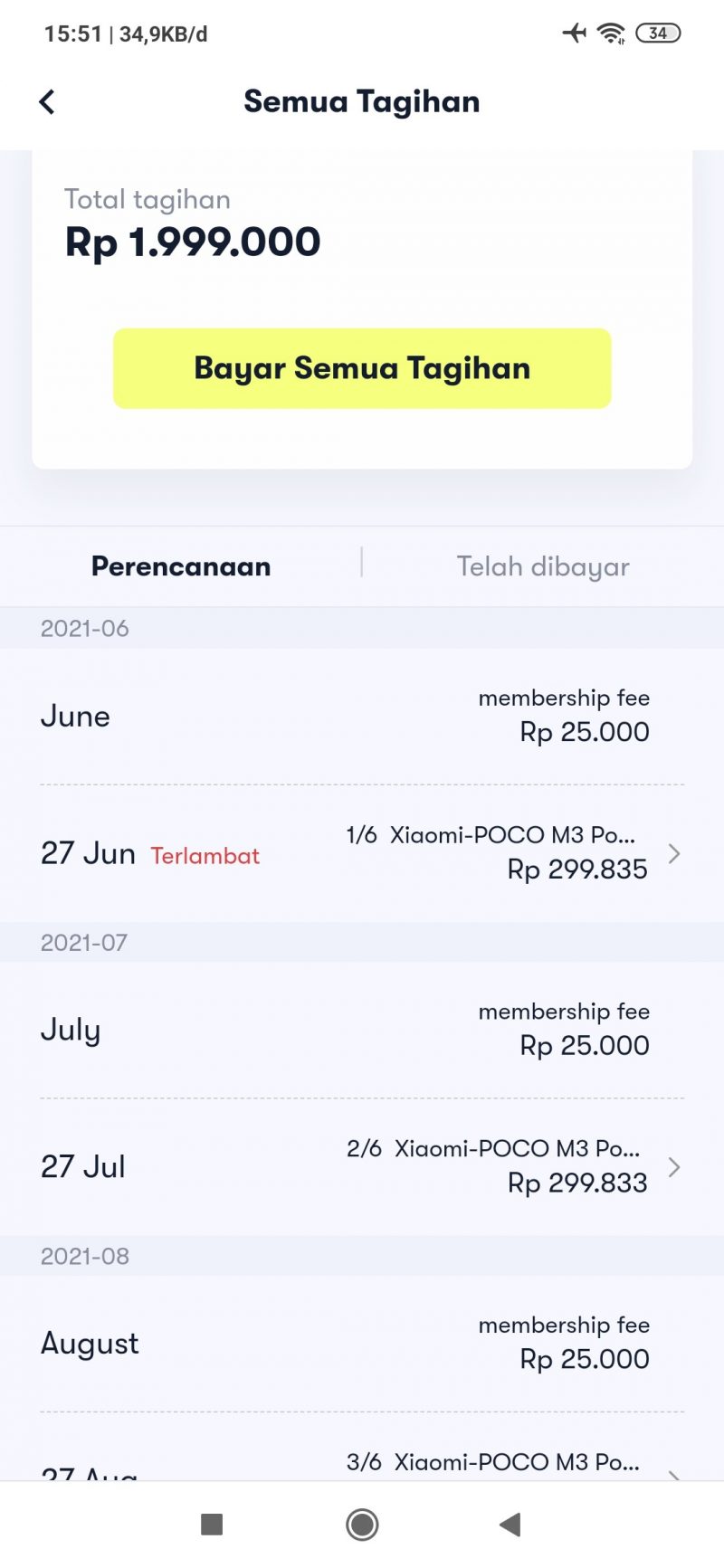724x1568 pixels.
Task: Tap Bayar Semua Tagihan button
Action: (362, 368)
